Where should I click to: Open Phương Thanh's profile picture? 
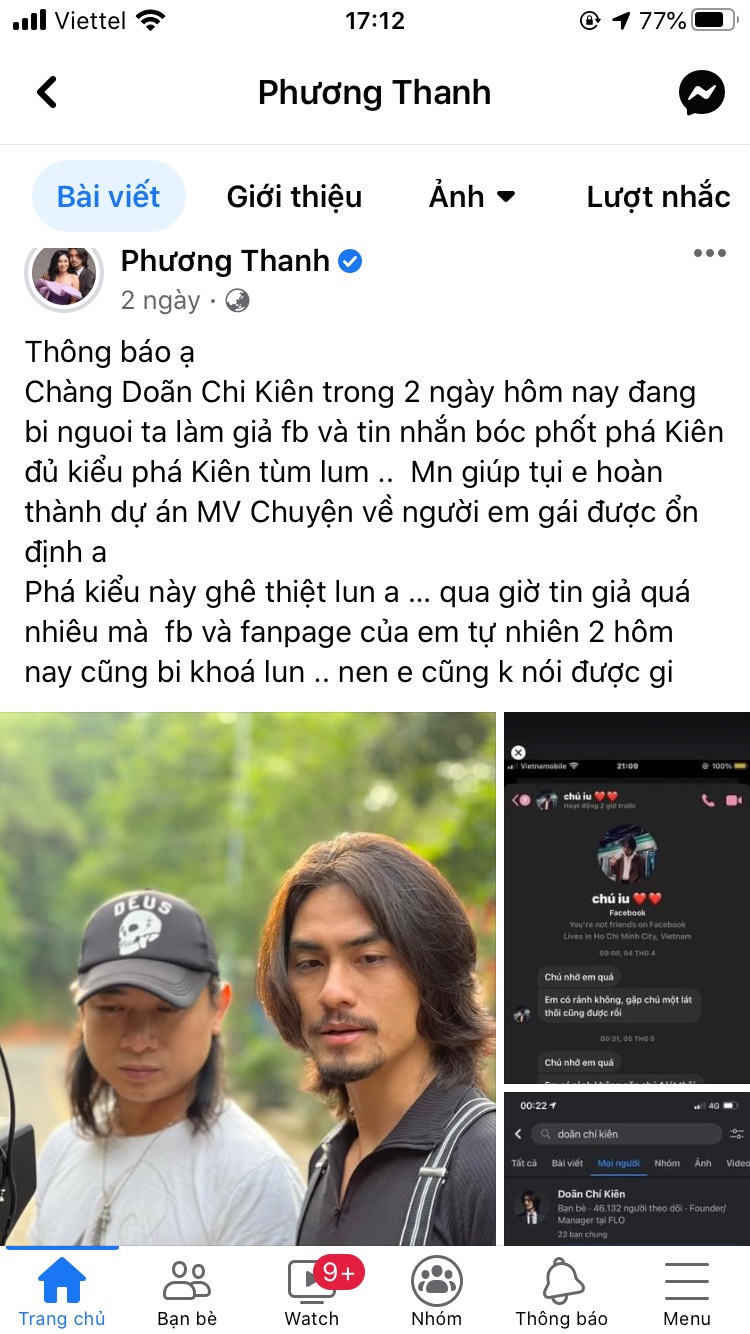64,273
